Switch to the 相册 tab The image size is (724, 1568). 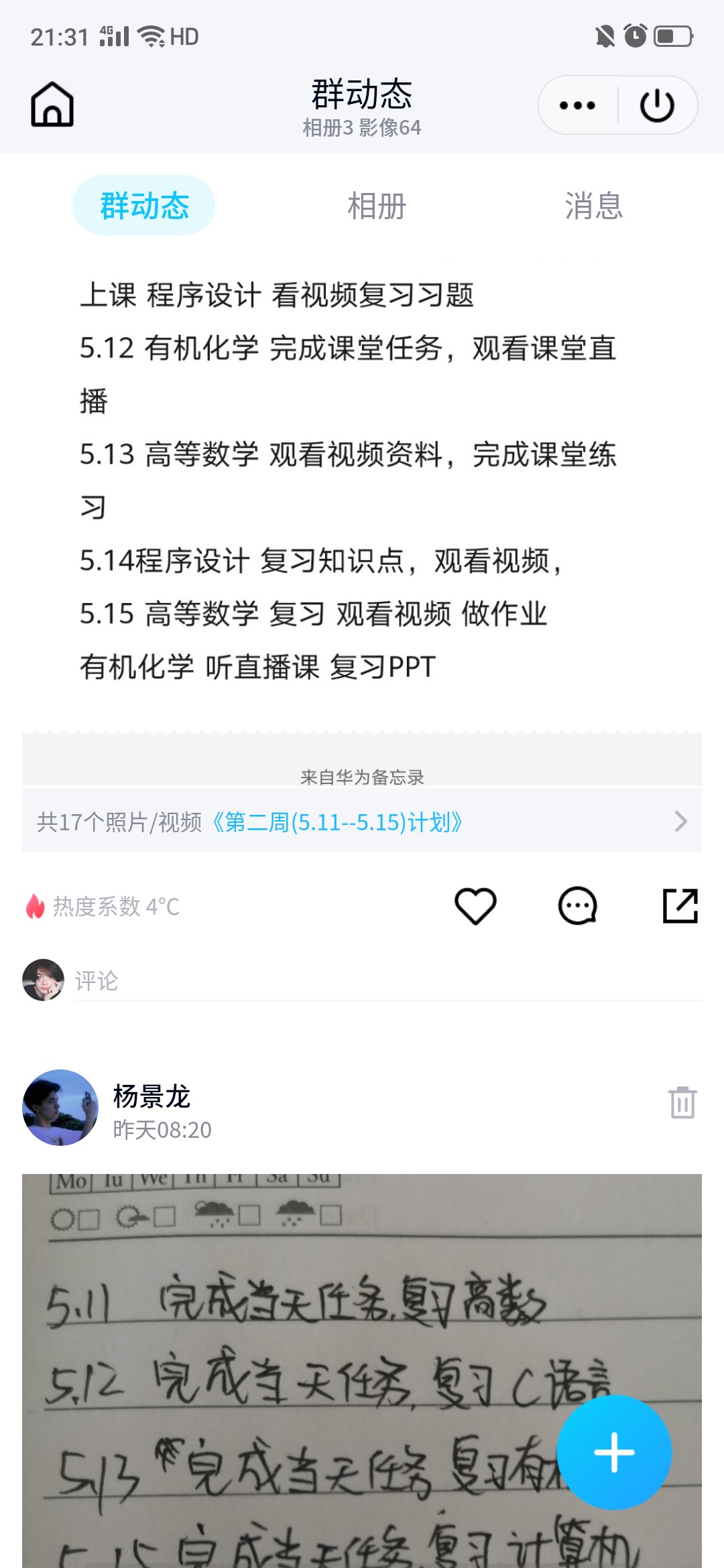377,206
